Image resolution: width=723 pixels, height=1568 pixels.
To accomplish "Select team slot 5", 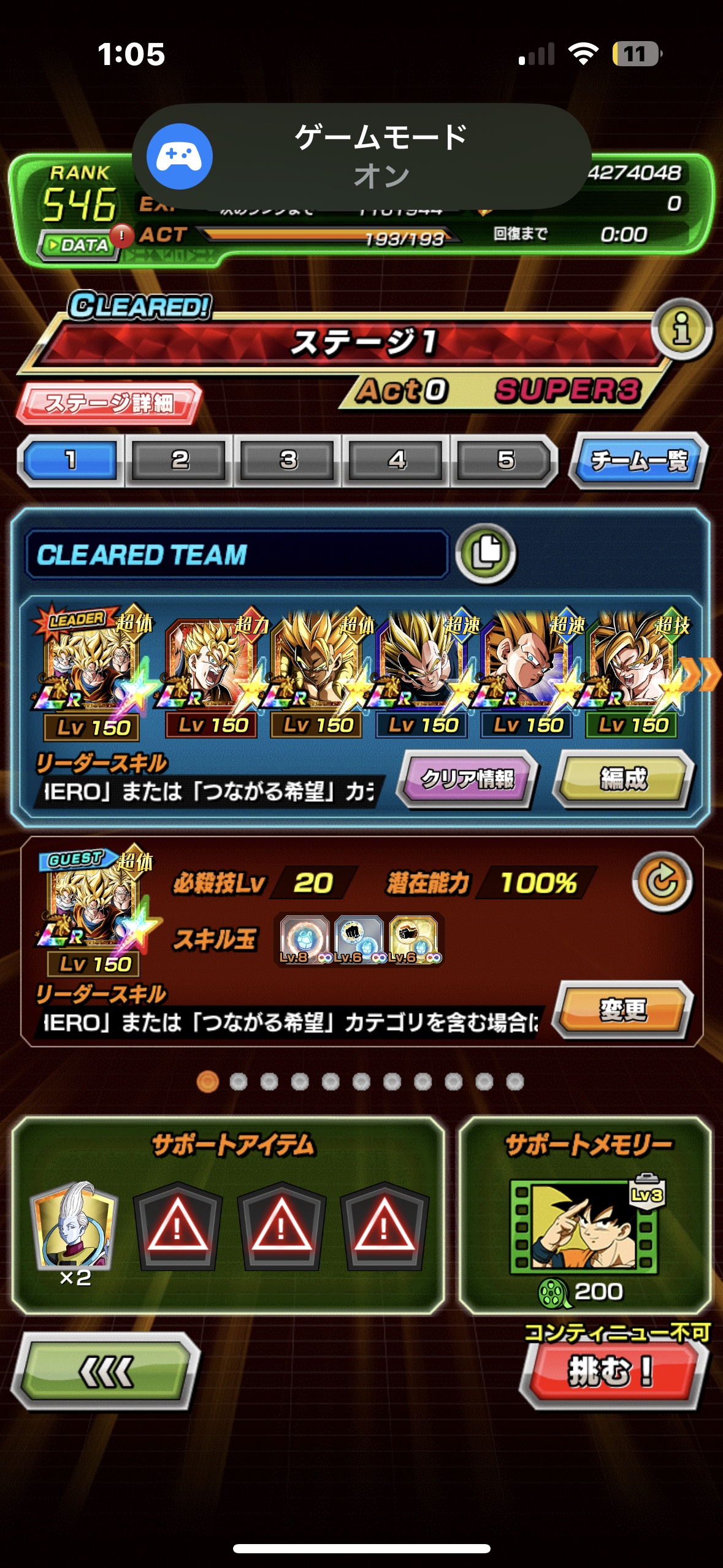I will [505, 460].
